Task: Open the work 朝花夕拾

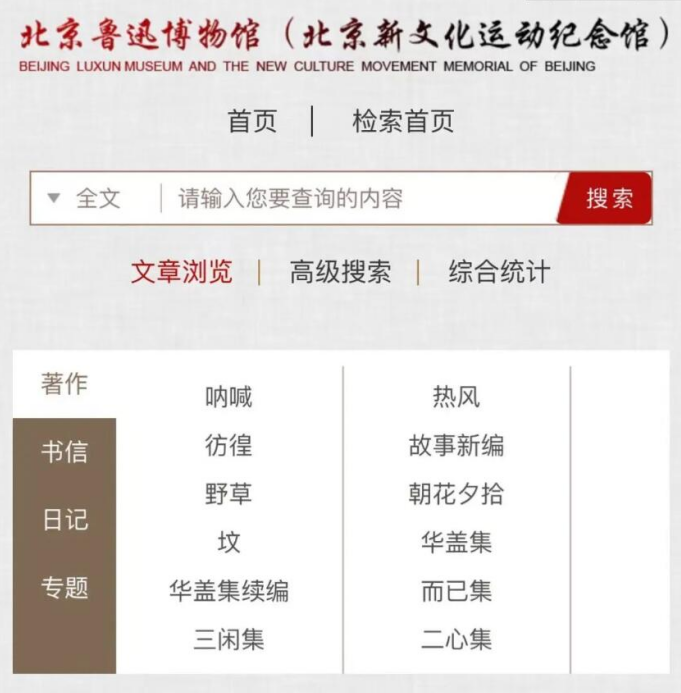Action: [x=456, y=494]
